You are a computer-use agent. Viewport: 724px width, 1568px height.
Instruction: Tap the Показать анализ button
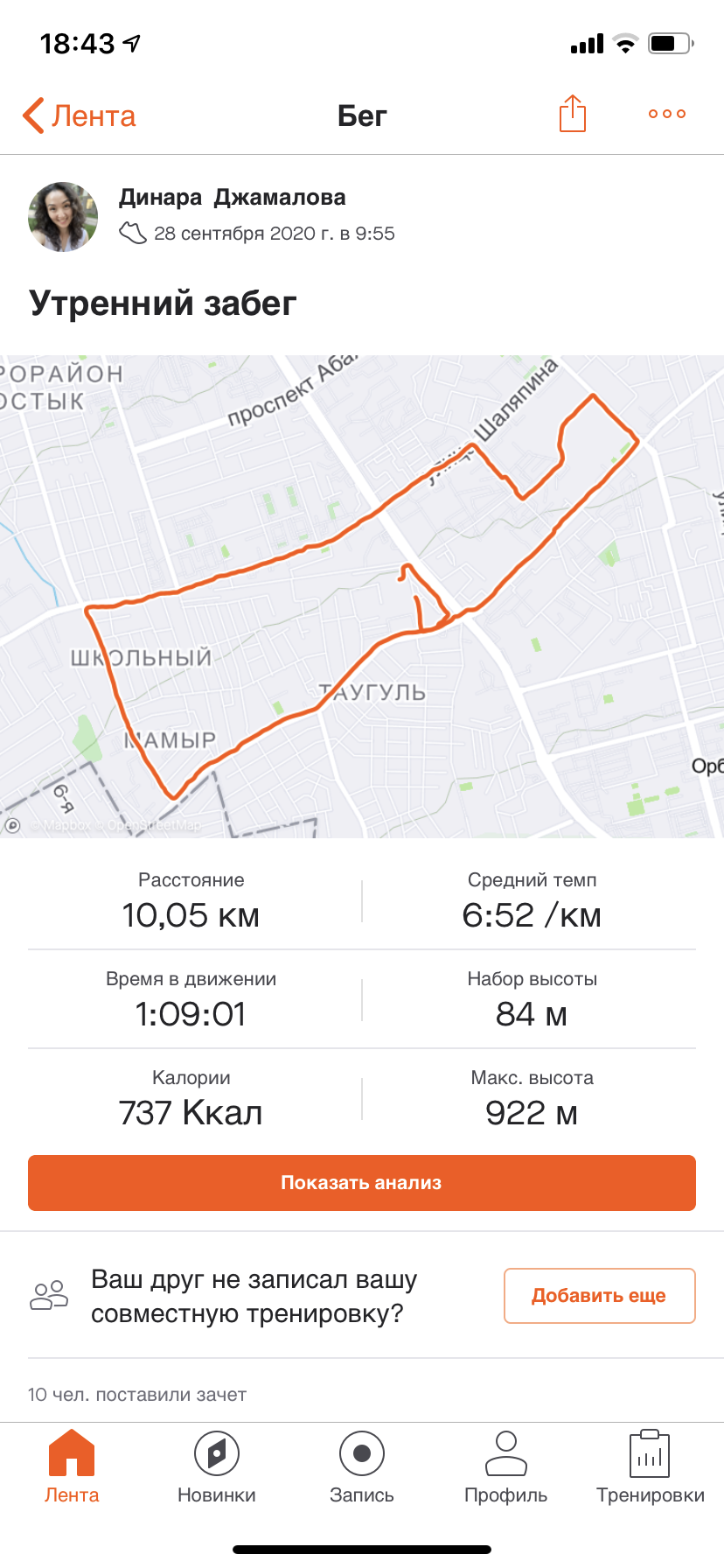(362, 1183)
